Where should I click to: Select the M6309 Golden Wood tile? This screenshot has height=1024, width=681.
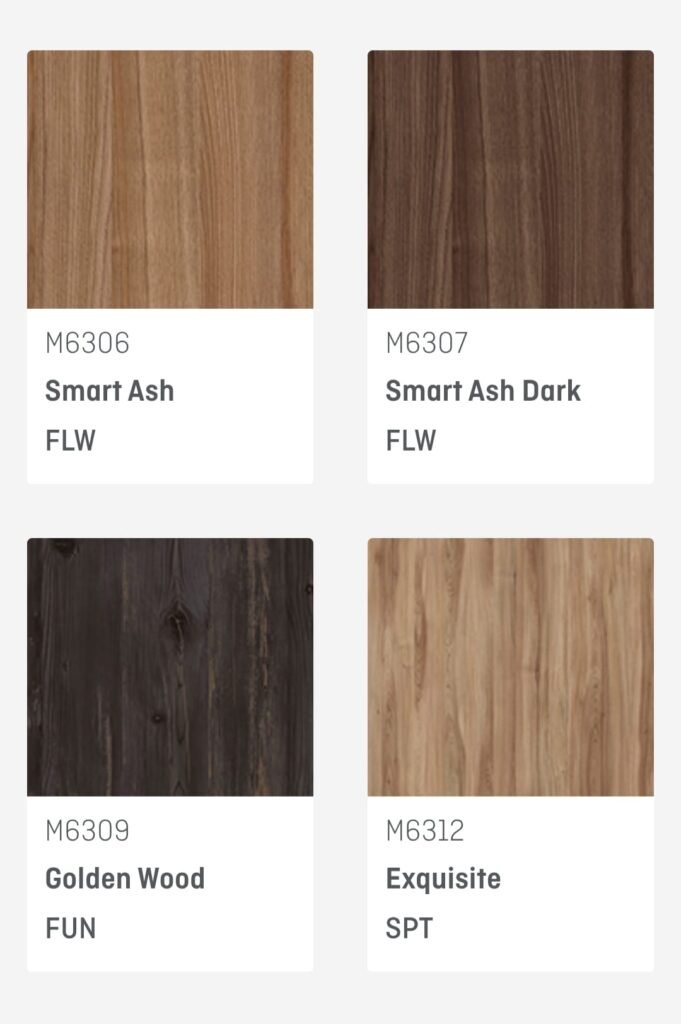click(x=170, y=755)
